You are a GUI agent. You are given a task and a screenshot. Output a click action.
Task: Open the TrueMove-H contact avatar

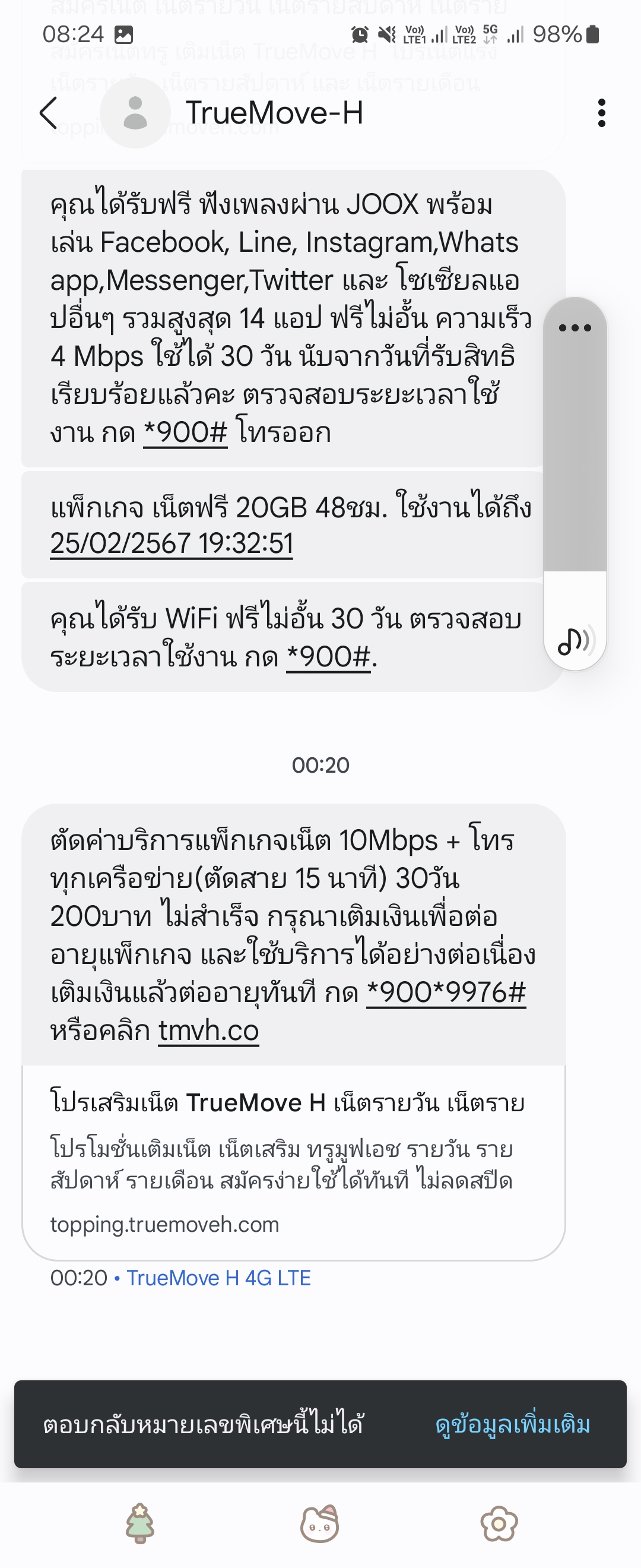click(135, 113)
